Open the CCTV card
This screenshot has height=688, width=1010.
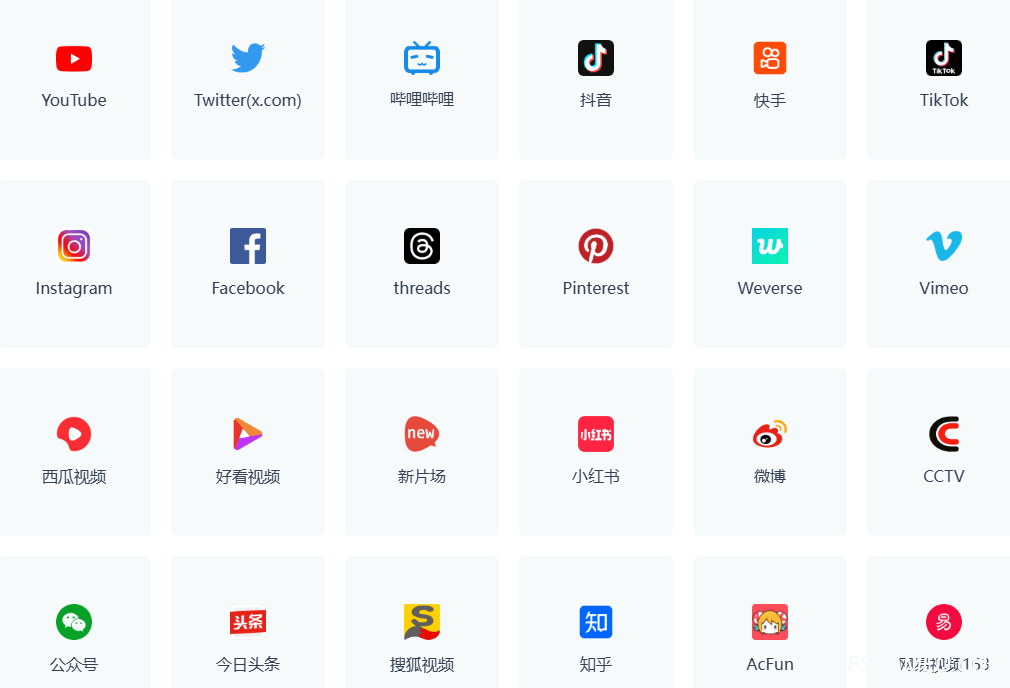pos(944,451)
